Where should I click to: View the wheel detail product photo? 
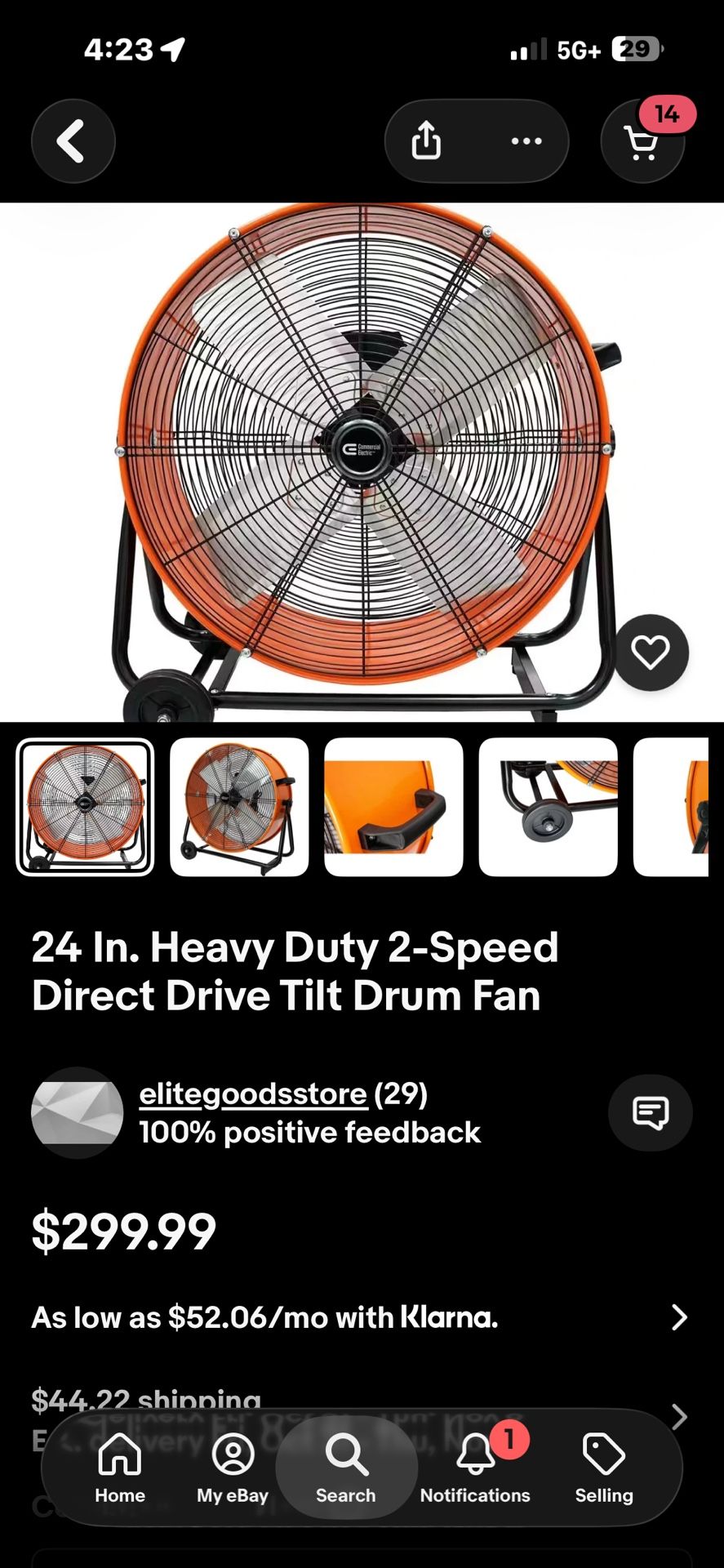click(548, 807)
